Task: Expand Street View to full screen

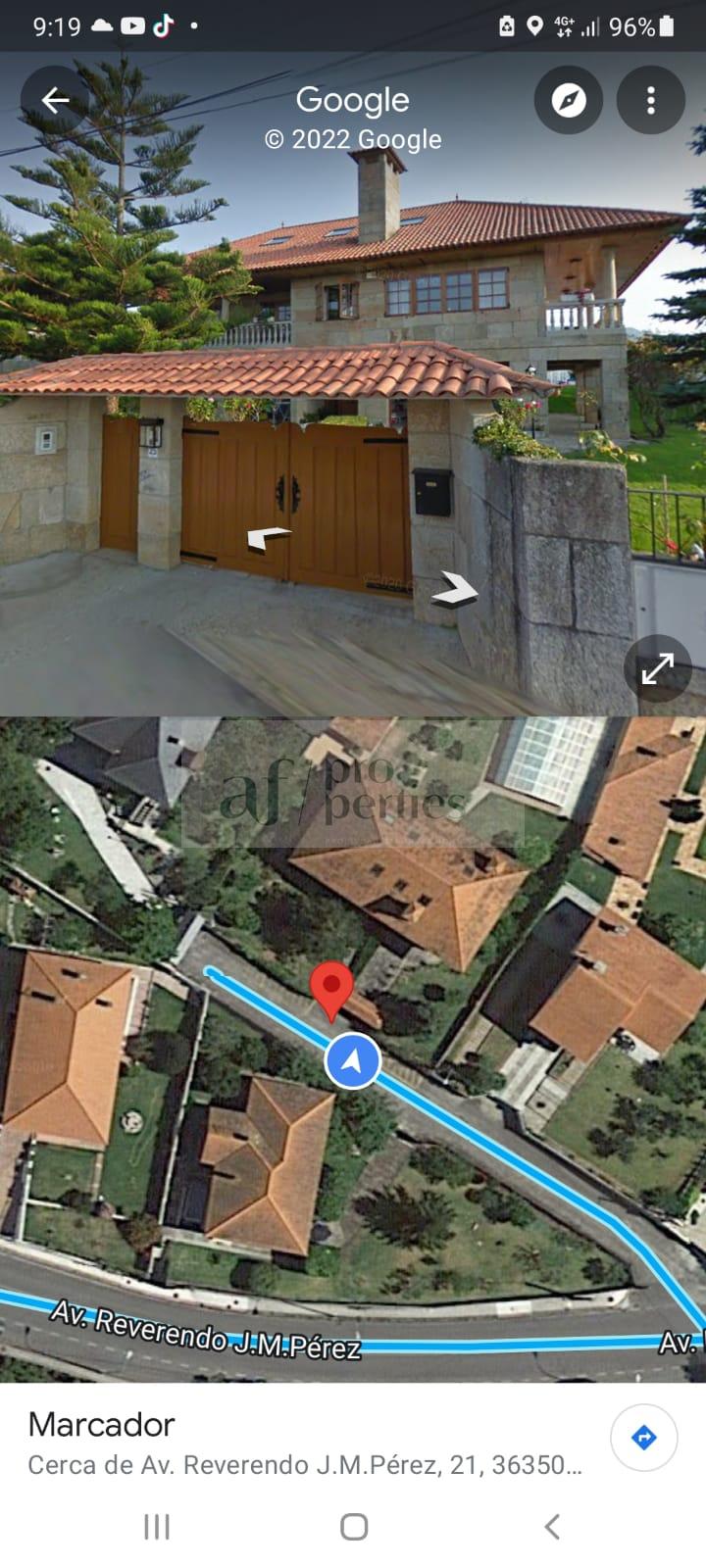Action: [x=657, y=668]
